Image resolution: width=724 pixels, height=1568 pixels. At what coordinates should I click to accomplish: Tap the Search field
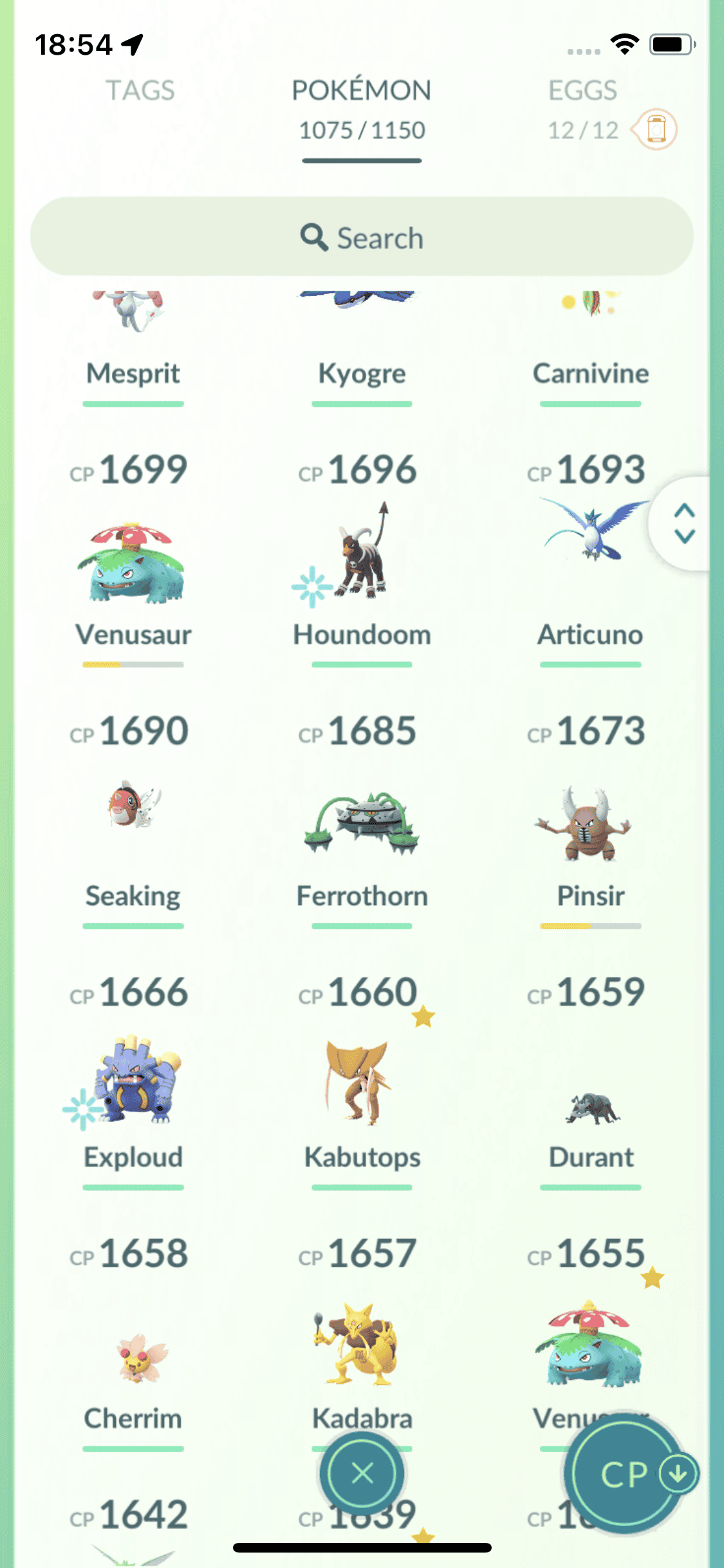pos(362,238)
